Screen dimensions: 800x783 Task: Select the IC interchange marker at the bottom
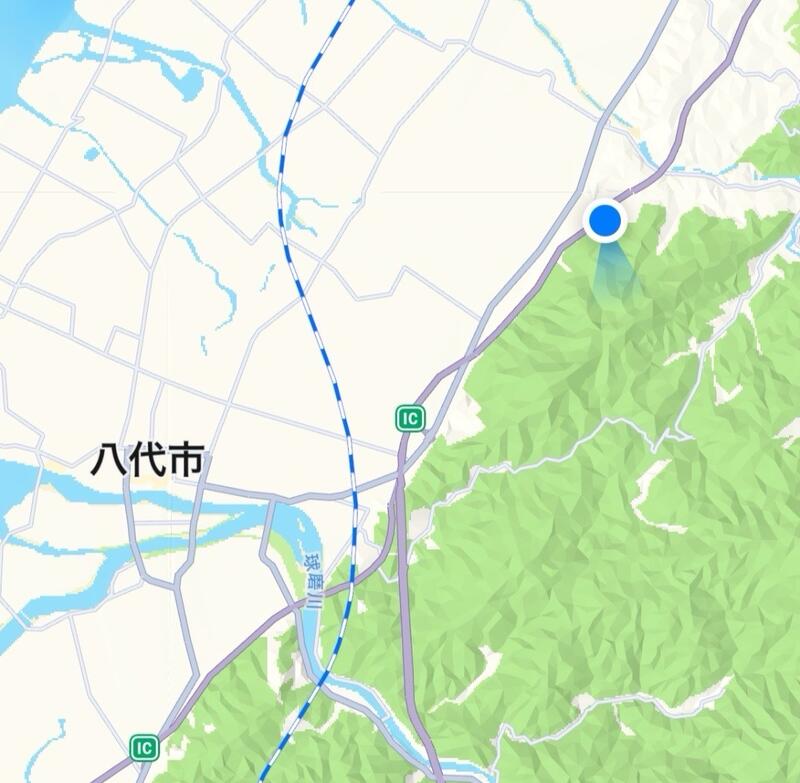(x=144, y=746)
